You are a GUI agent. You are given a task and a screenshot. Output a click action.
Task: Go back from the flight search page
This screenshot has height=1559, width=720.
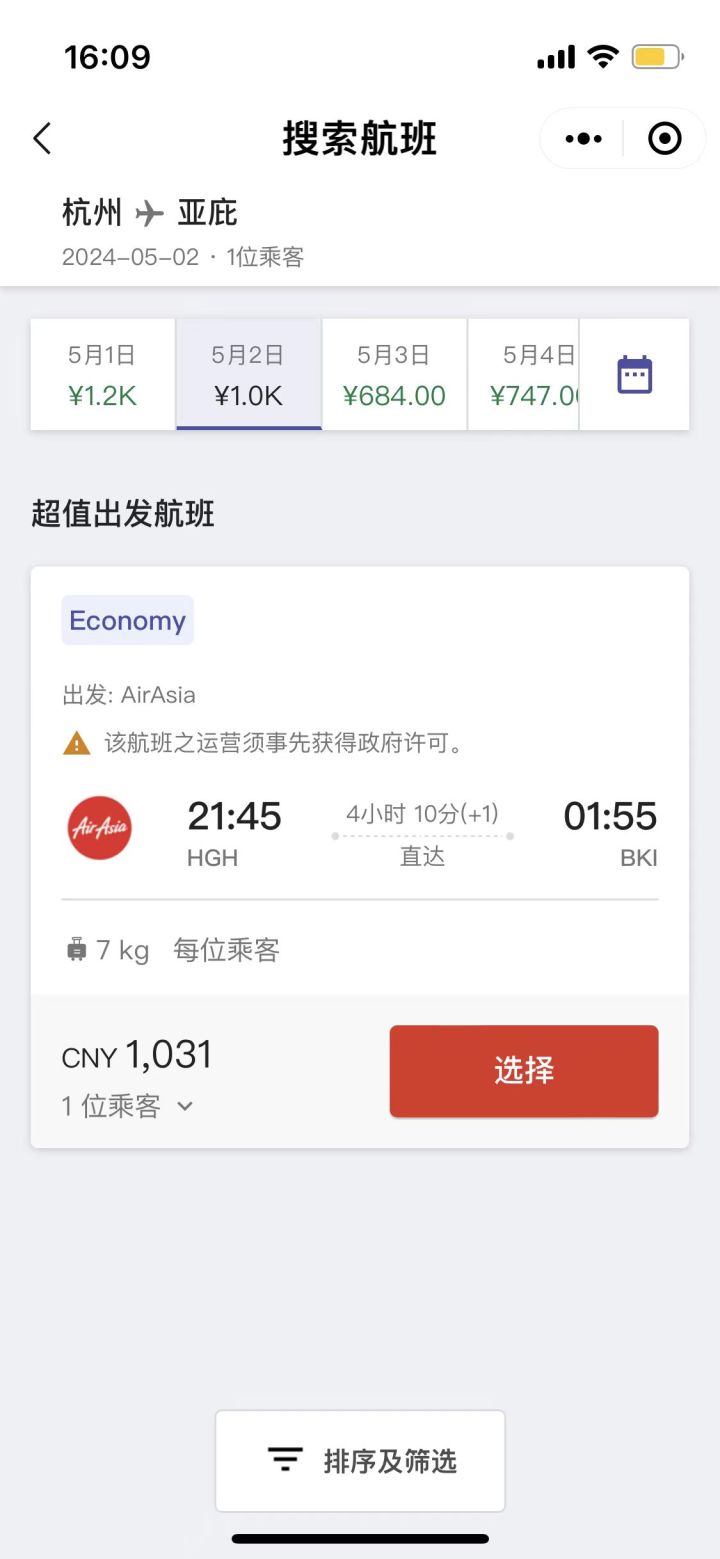pyautogui.click(x=42, y=138)
